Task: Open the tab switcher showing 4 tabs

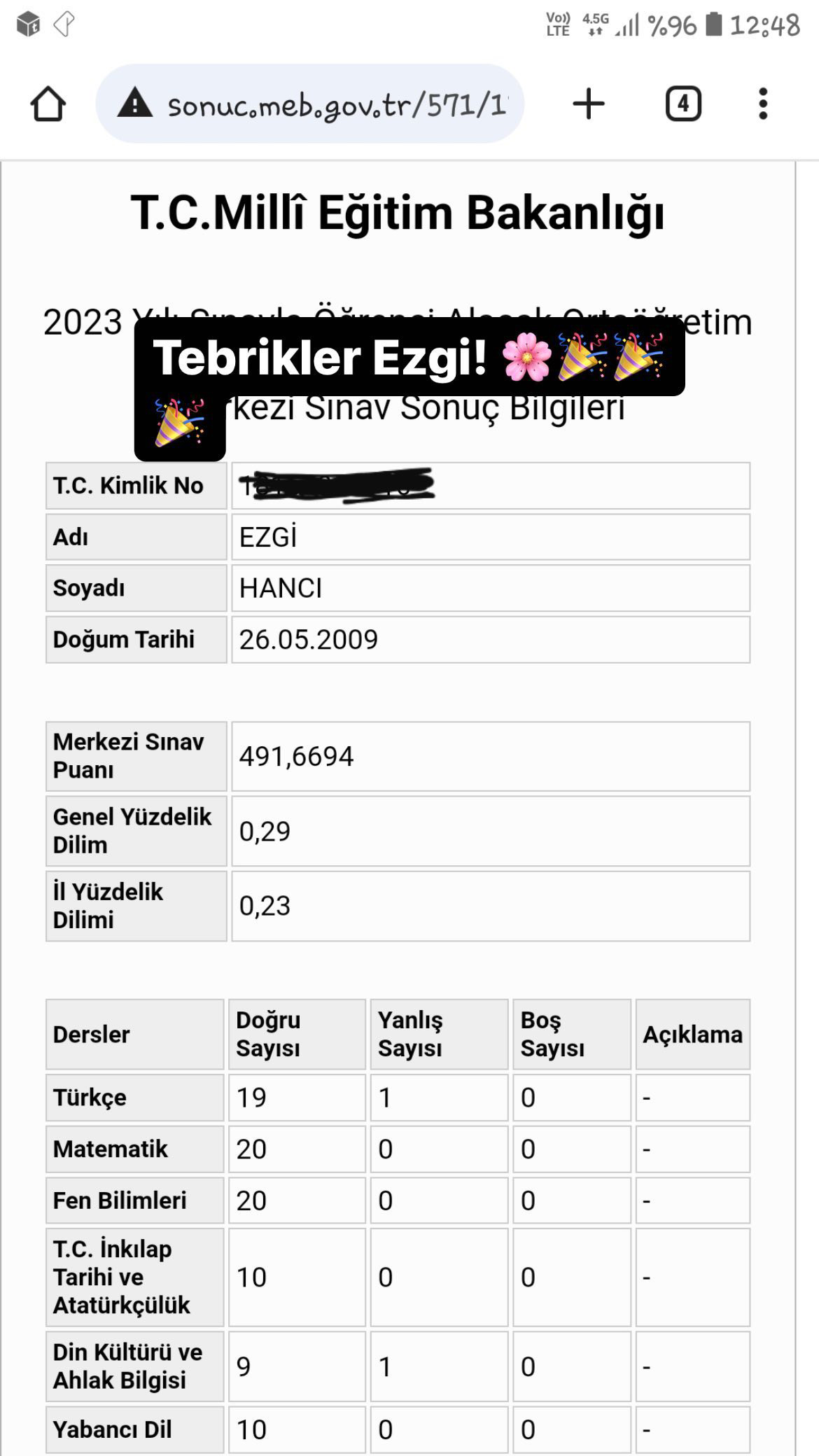Action: click(683, 104)
